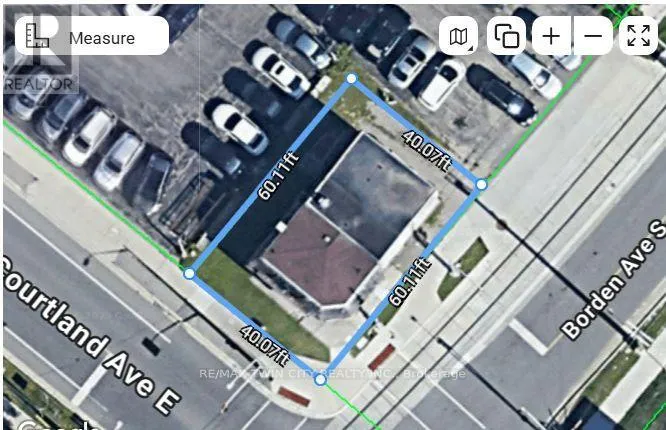
Task: Zoom in with the plus button
Action: [551, 37]
